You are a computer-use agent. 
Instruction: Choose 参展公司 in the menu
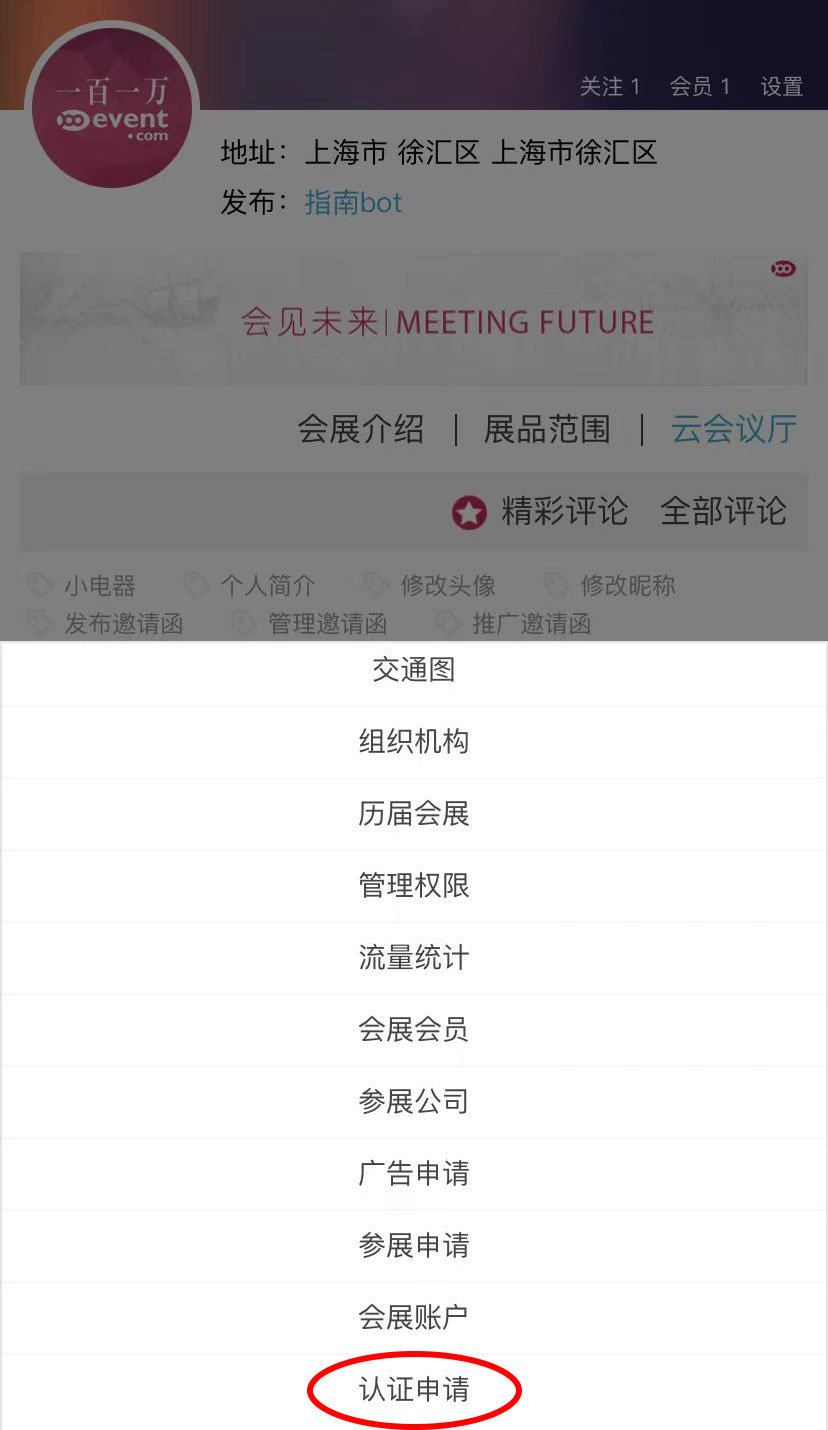click(x=414, y=1102)
